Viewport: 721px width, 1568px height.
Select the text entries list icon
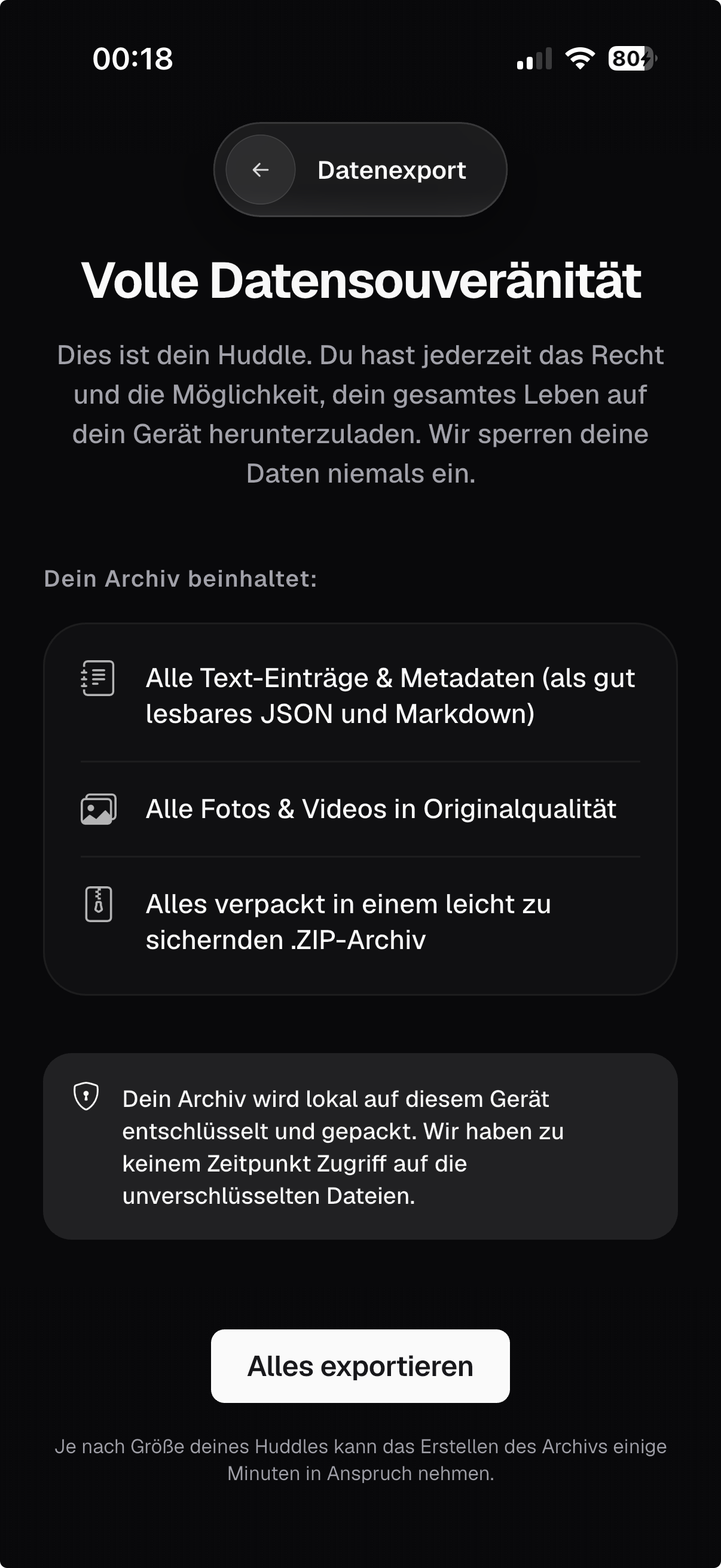(98, 678)
